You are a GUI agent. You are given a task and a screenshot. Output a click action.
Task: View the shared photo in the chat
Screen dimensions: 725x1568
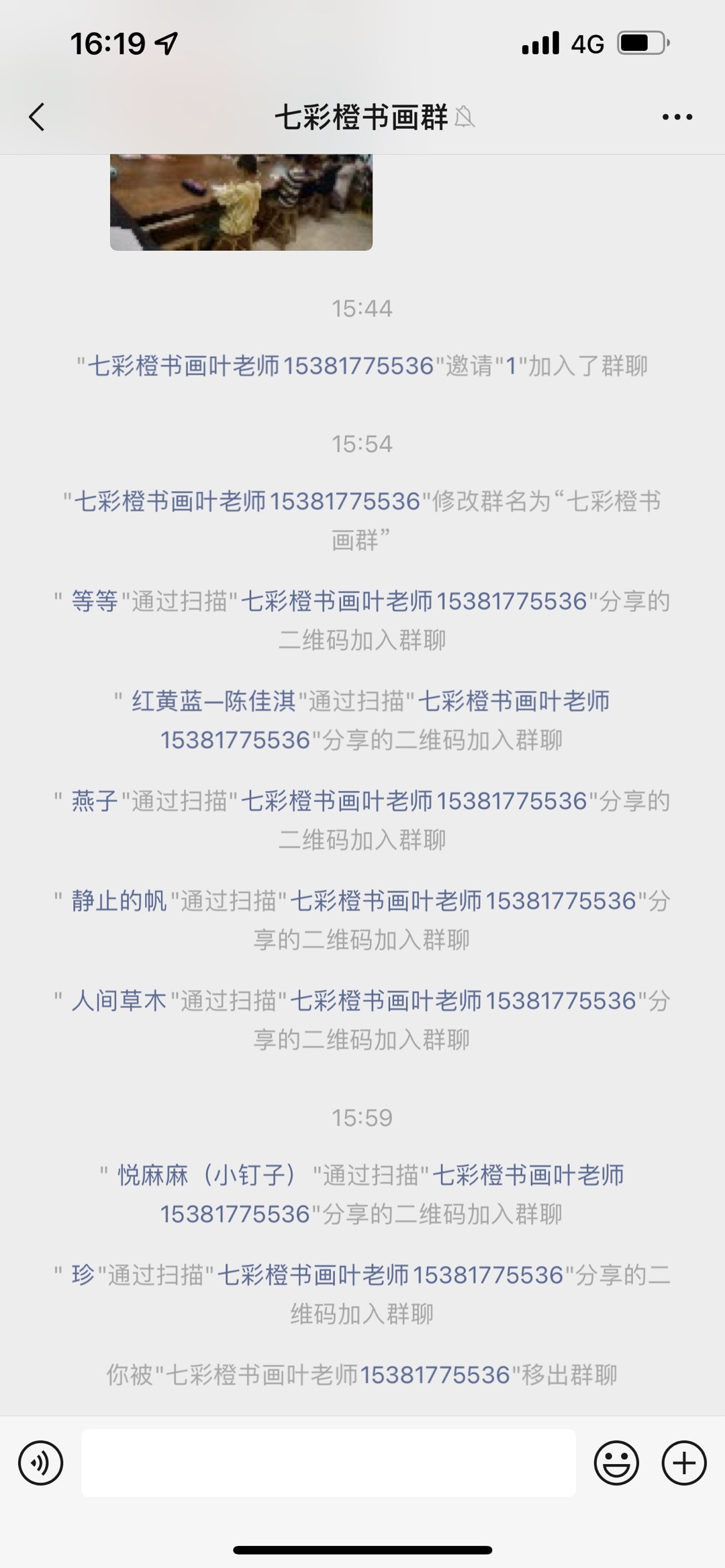241,202
